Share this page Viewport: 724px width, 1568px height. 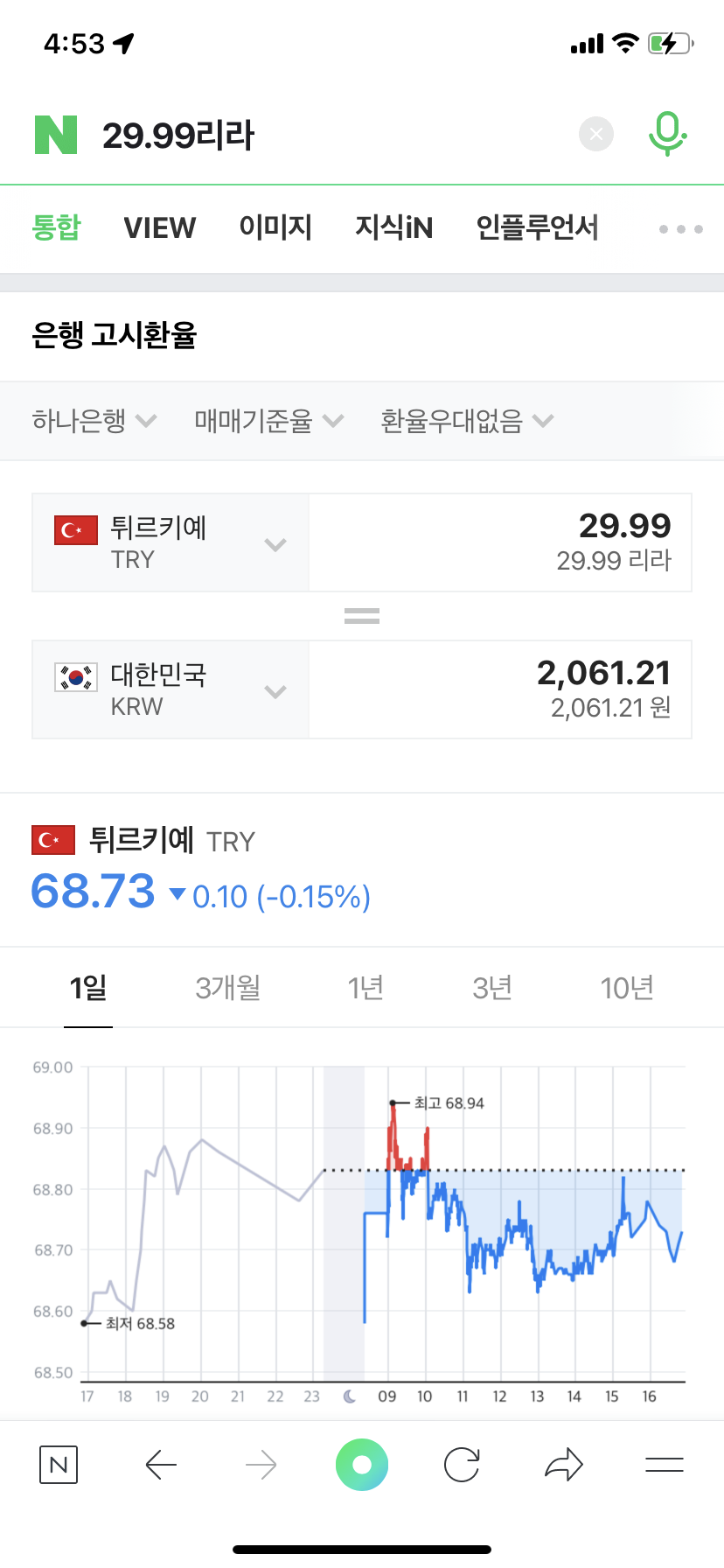tap(564, 1465)
